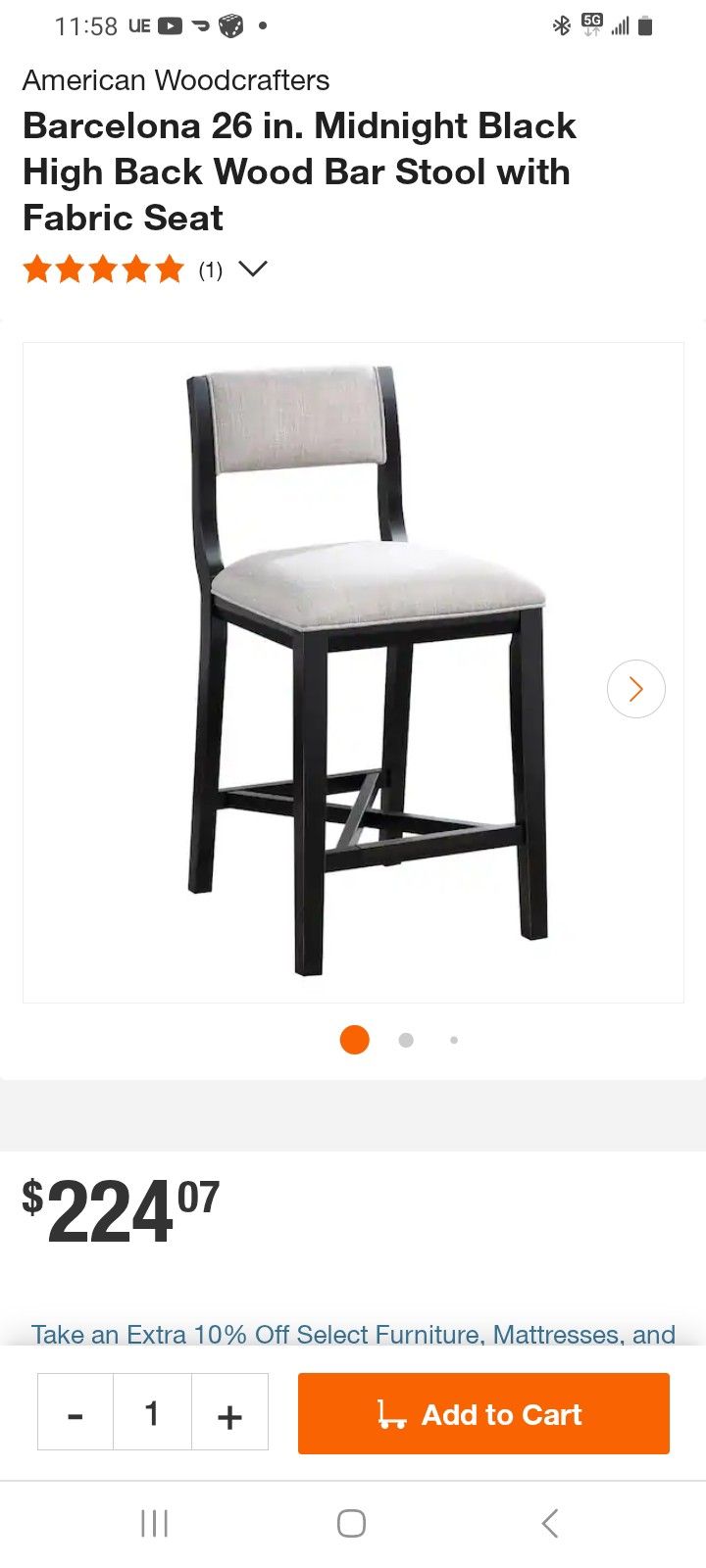
Task: Tap the battery status icon
Action: 645,25
